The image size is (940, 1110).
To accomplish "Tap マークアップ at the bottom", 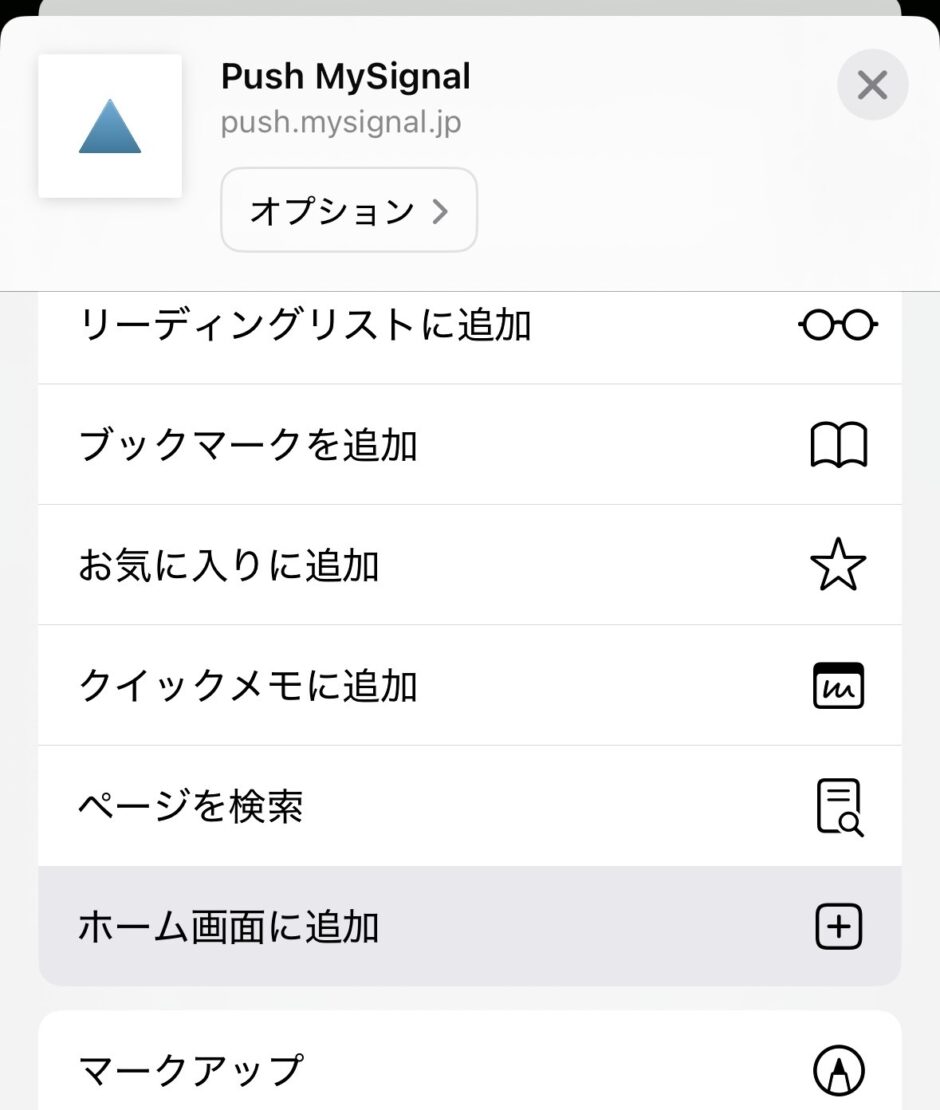I will coord(190,1070).
